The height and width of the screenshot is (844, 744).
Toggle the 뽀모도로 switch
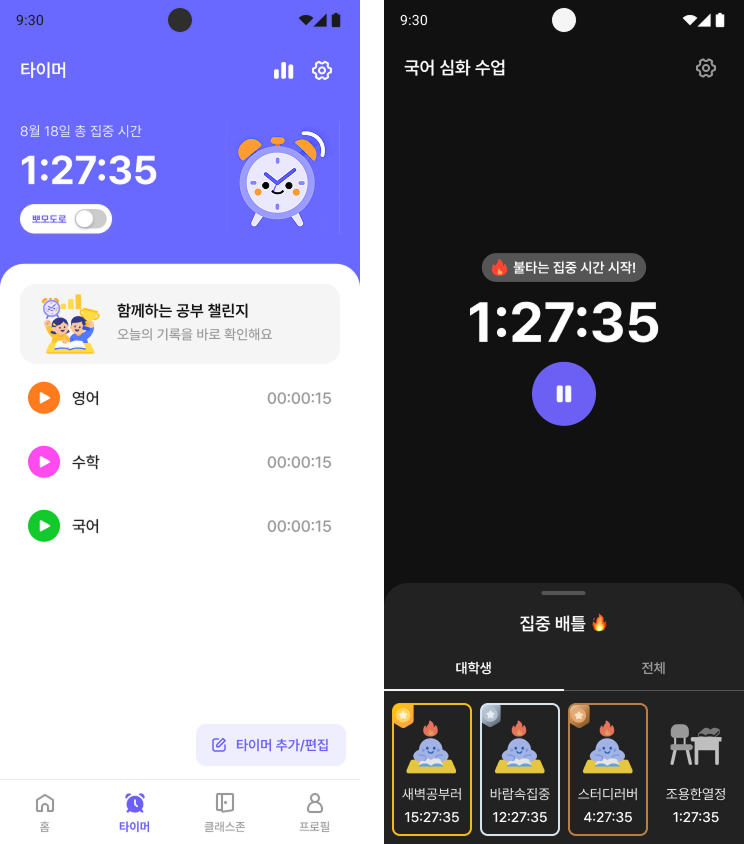click(89, 219)
